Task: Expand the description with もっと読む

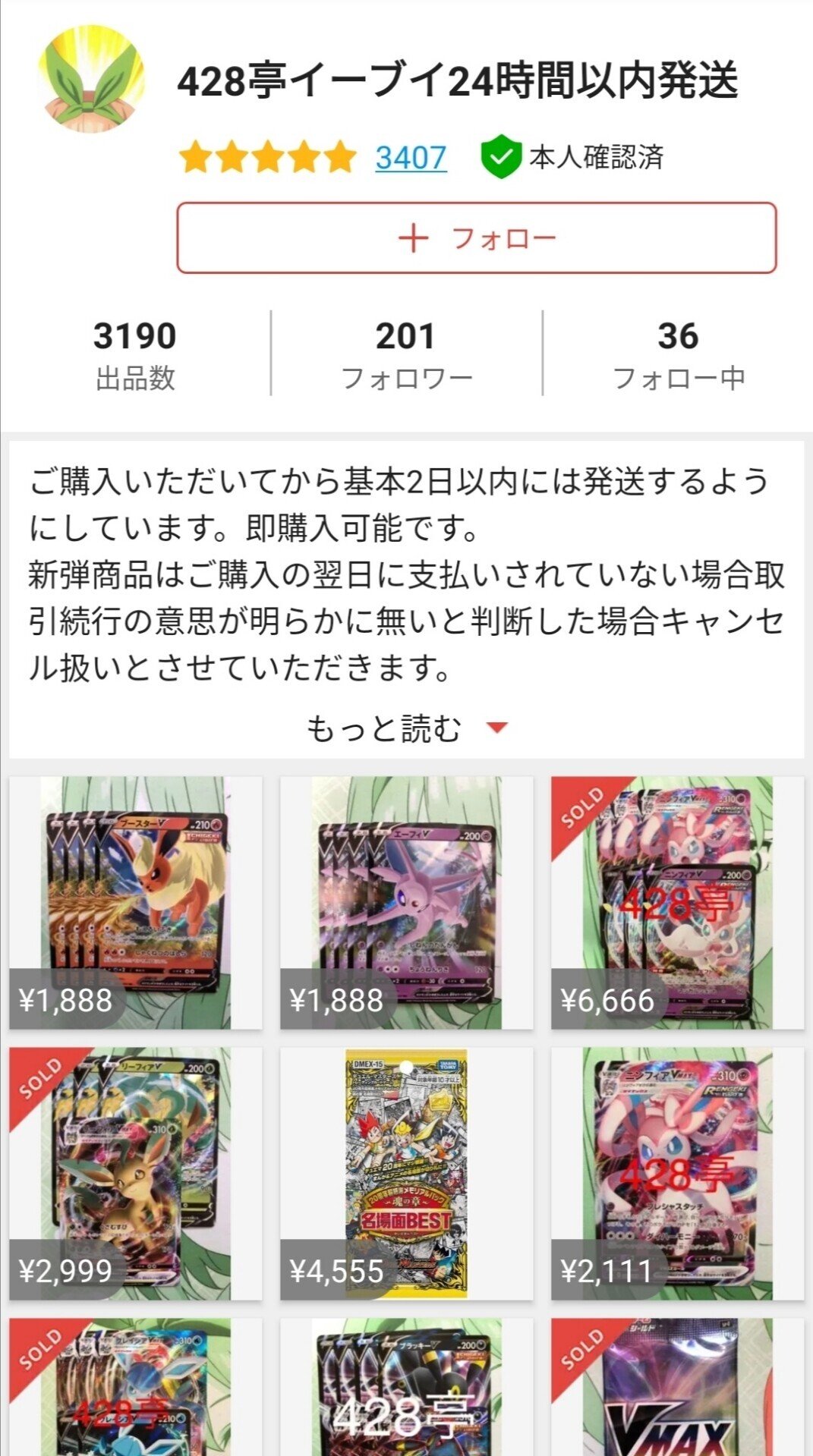Action: (406, 728)
